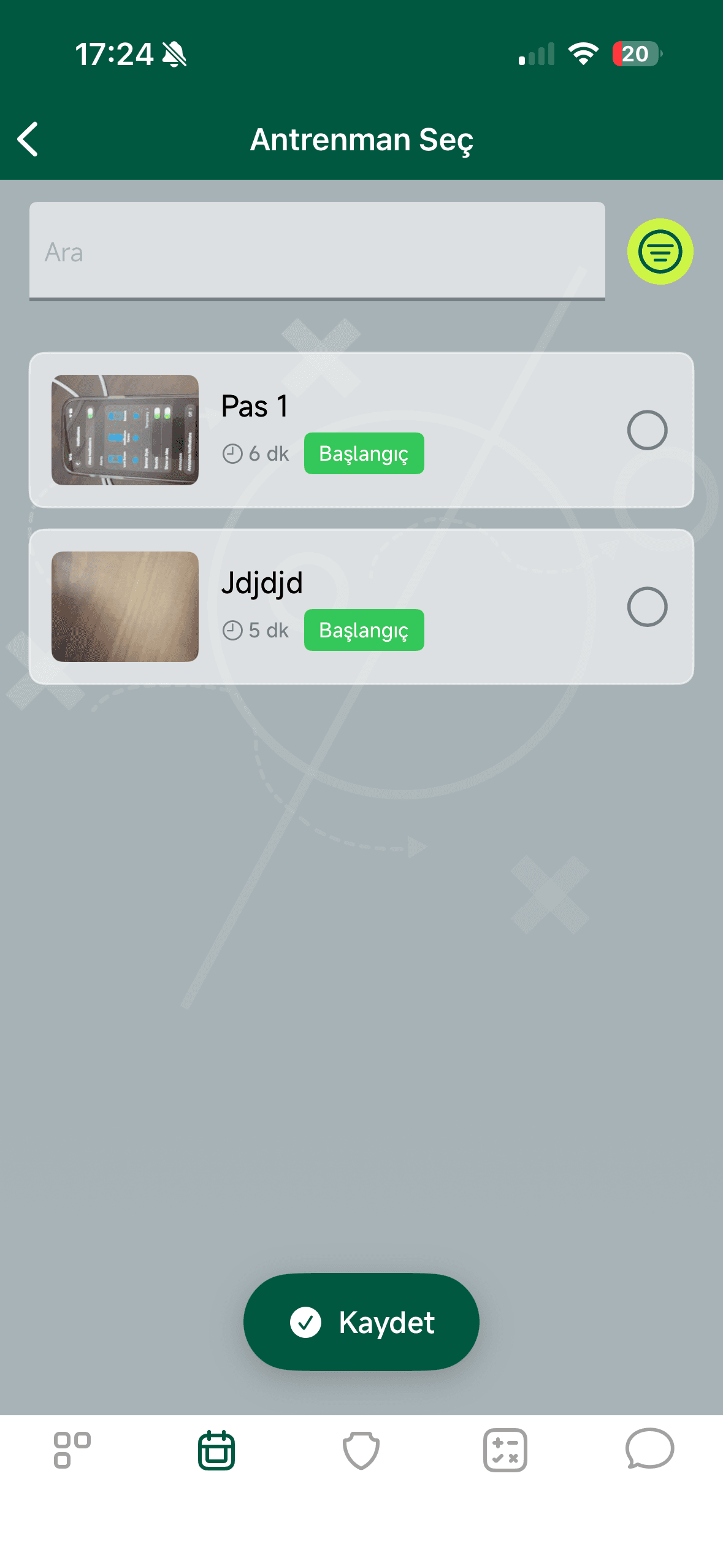Tap the Ara search field
723x1568 pixels.
coord(317,252)
